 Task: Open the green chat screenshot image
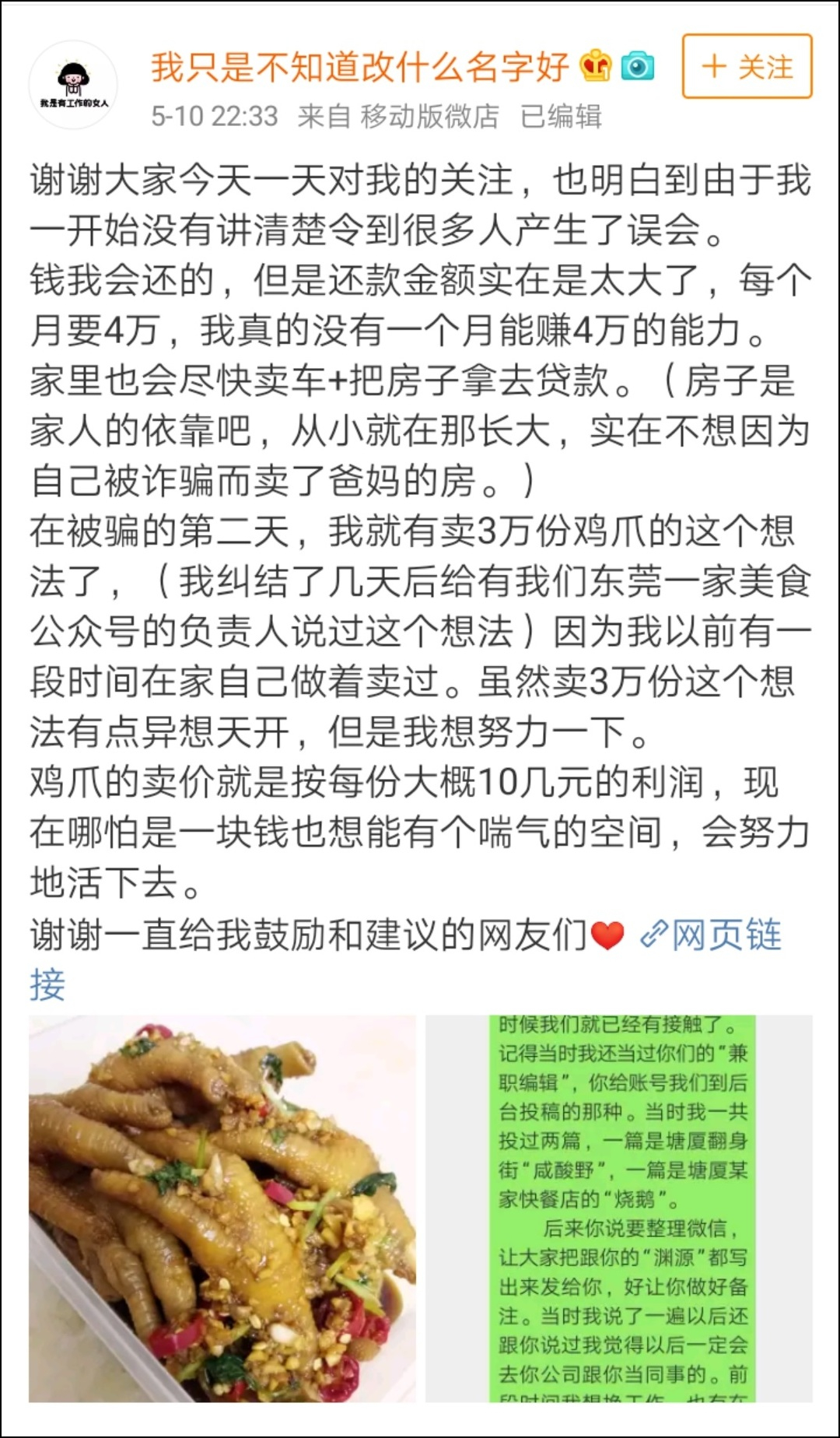tap(619, 1208)
